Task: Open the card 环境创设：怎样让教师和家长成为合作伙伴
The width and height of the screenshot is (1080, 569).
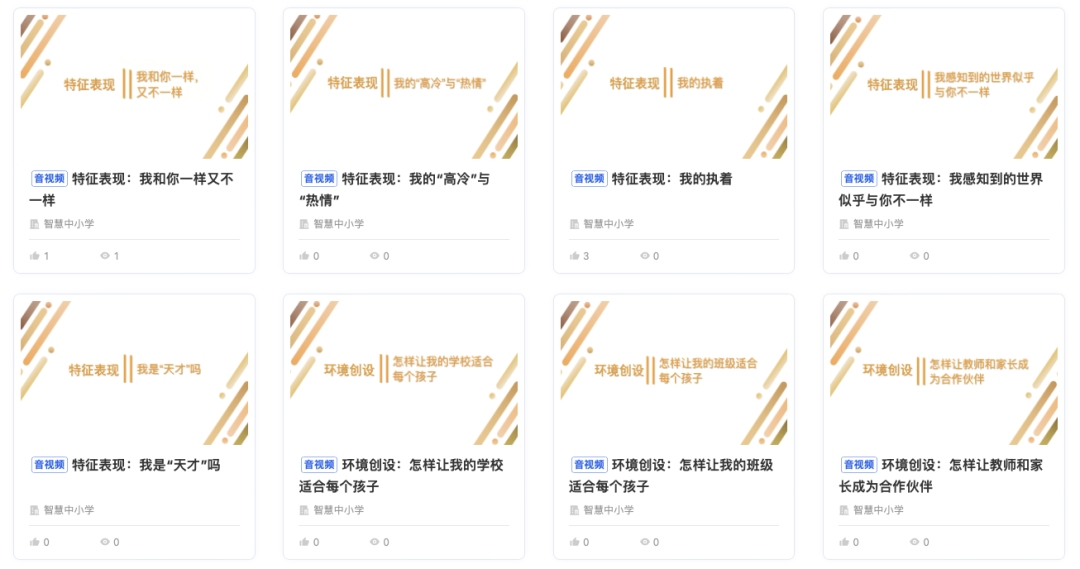Action: coord(944,372)
